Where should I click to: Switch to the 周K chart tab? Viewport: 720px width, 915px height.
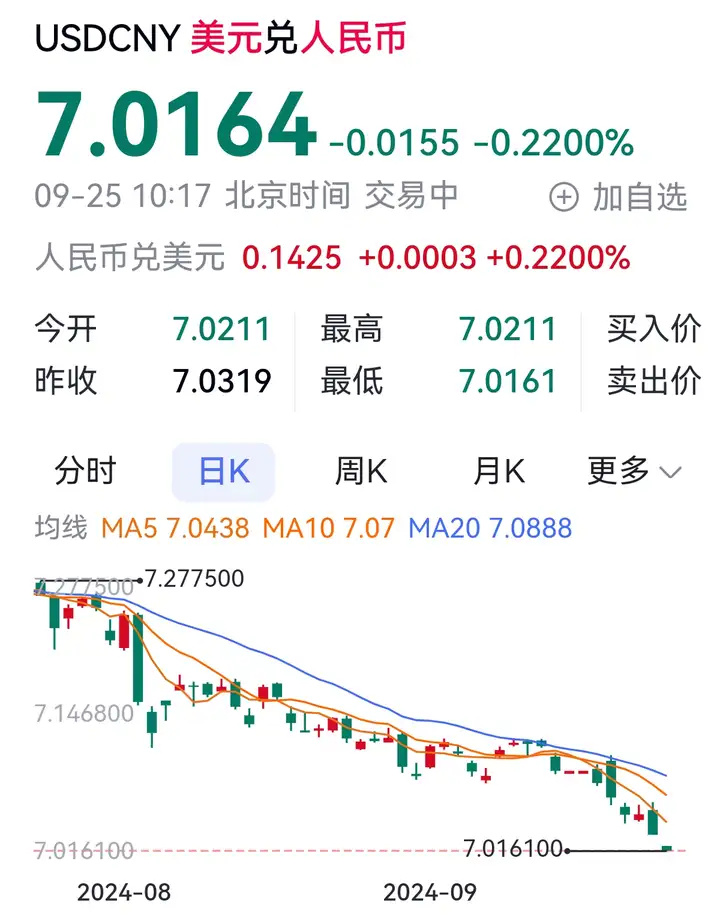click(360, 471)
